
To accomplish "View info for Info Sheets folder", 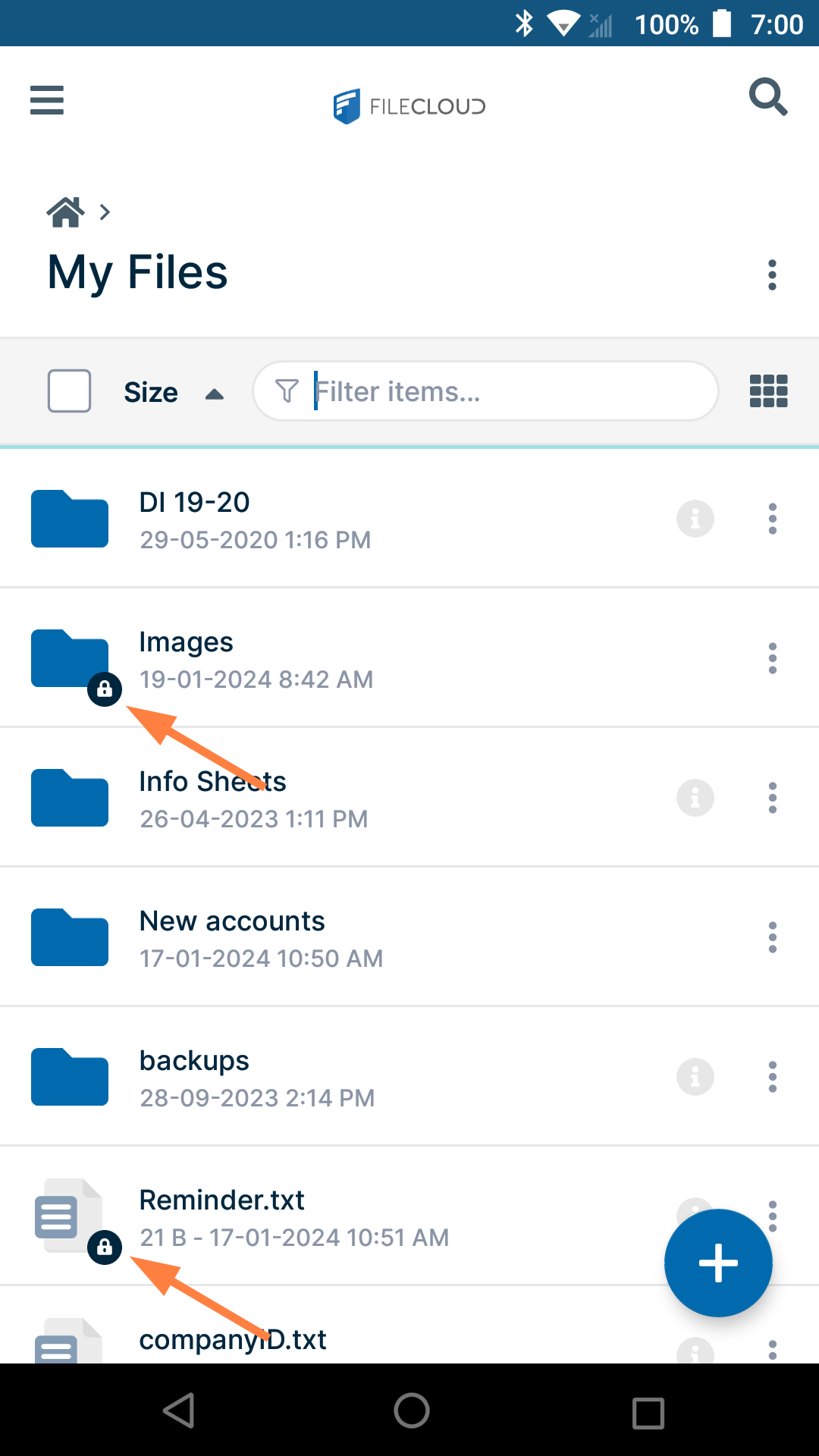I will click(x=695, y=797).
